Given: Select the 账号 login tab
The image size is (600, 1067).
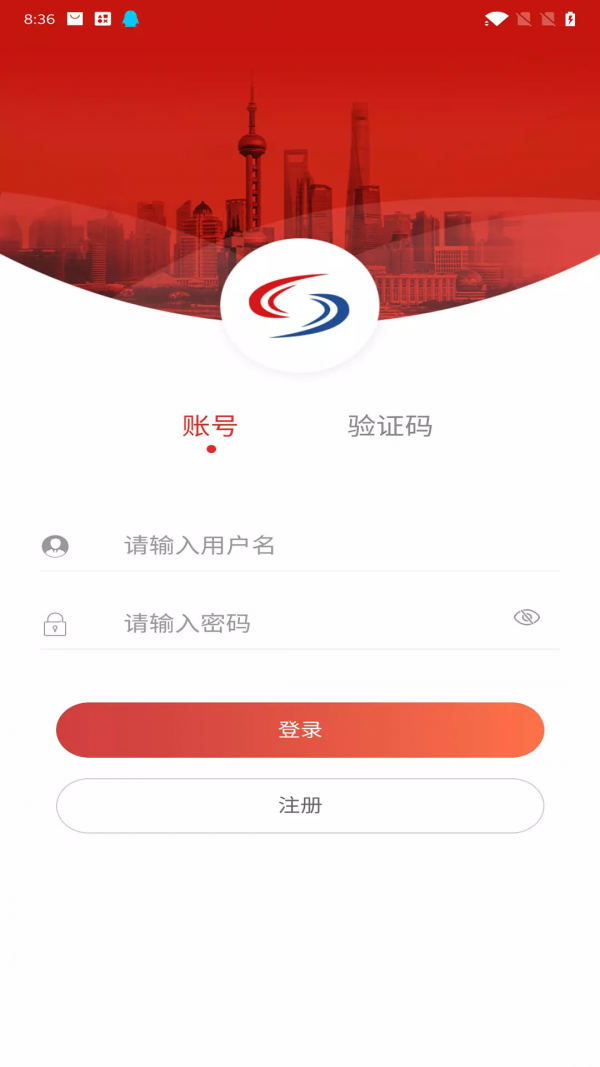Looking at the screenshot, I should (x=210, y=426).
